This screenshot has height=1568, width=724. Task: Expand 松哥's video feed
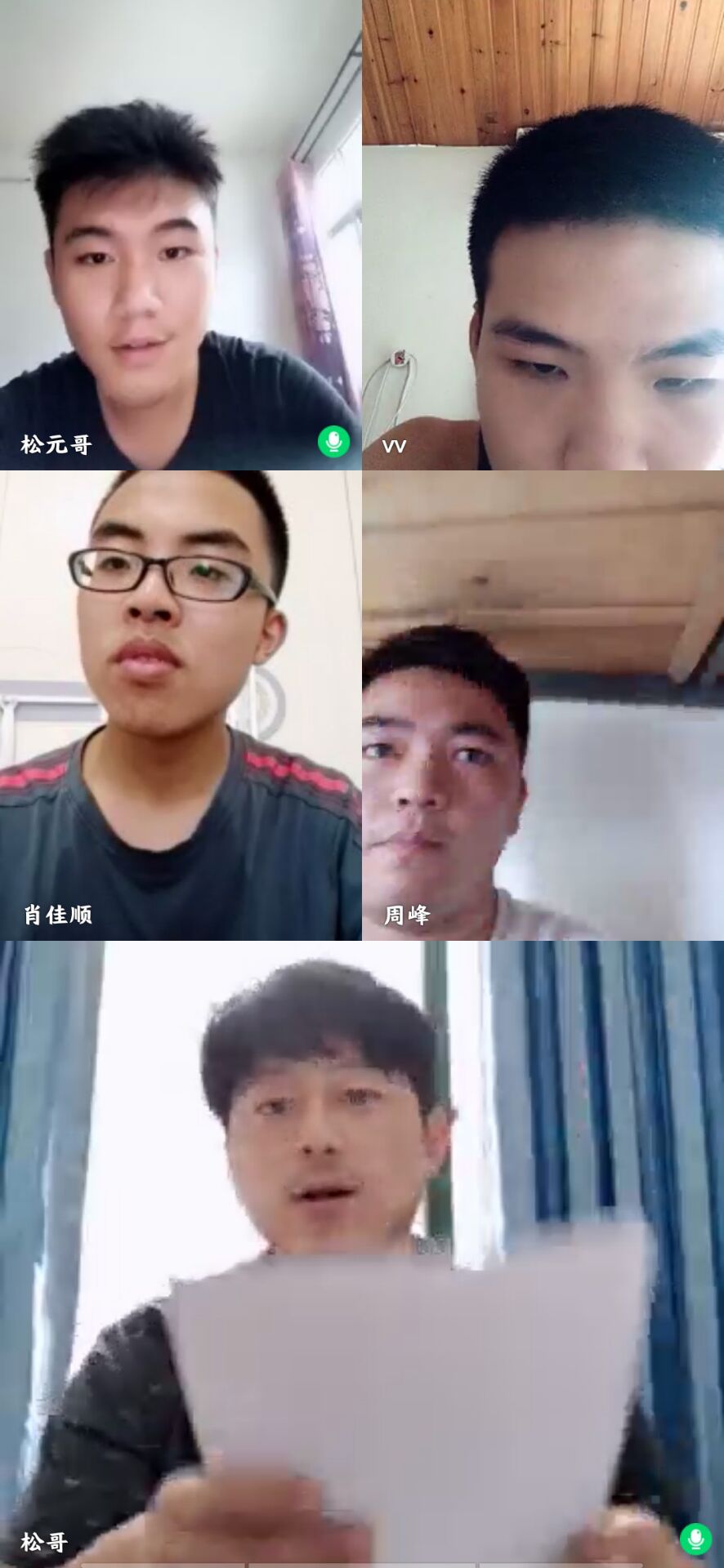tap(362, 1254)
